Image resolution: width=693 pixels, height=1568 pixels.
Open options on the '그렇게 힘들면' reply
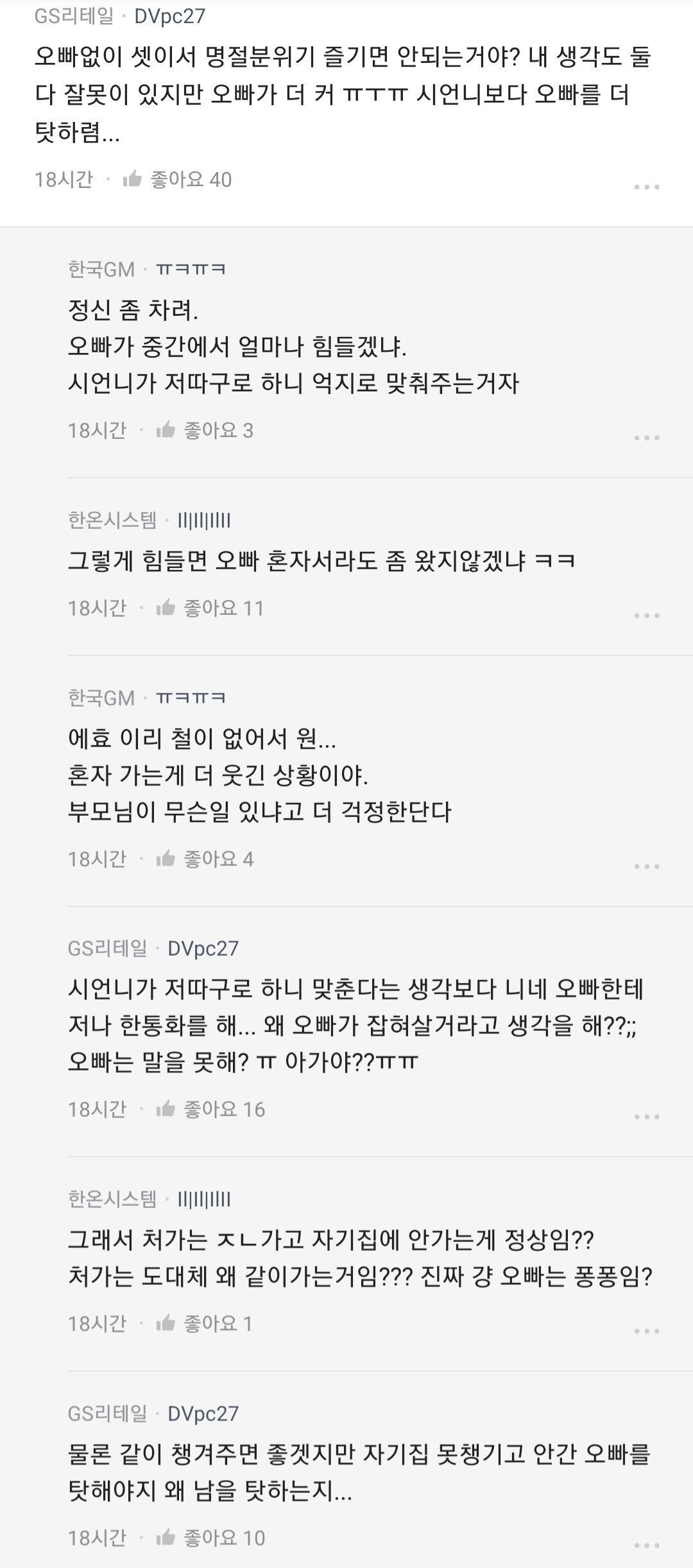[646, 616]
